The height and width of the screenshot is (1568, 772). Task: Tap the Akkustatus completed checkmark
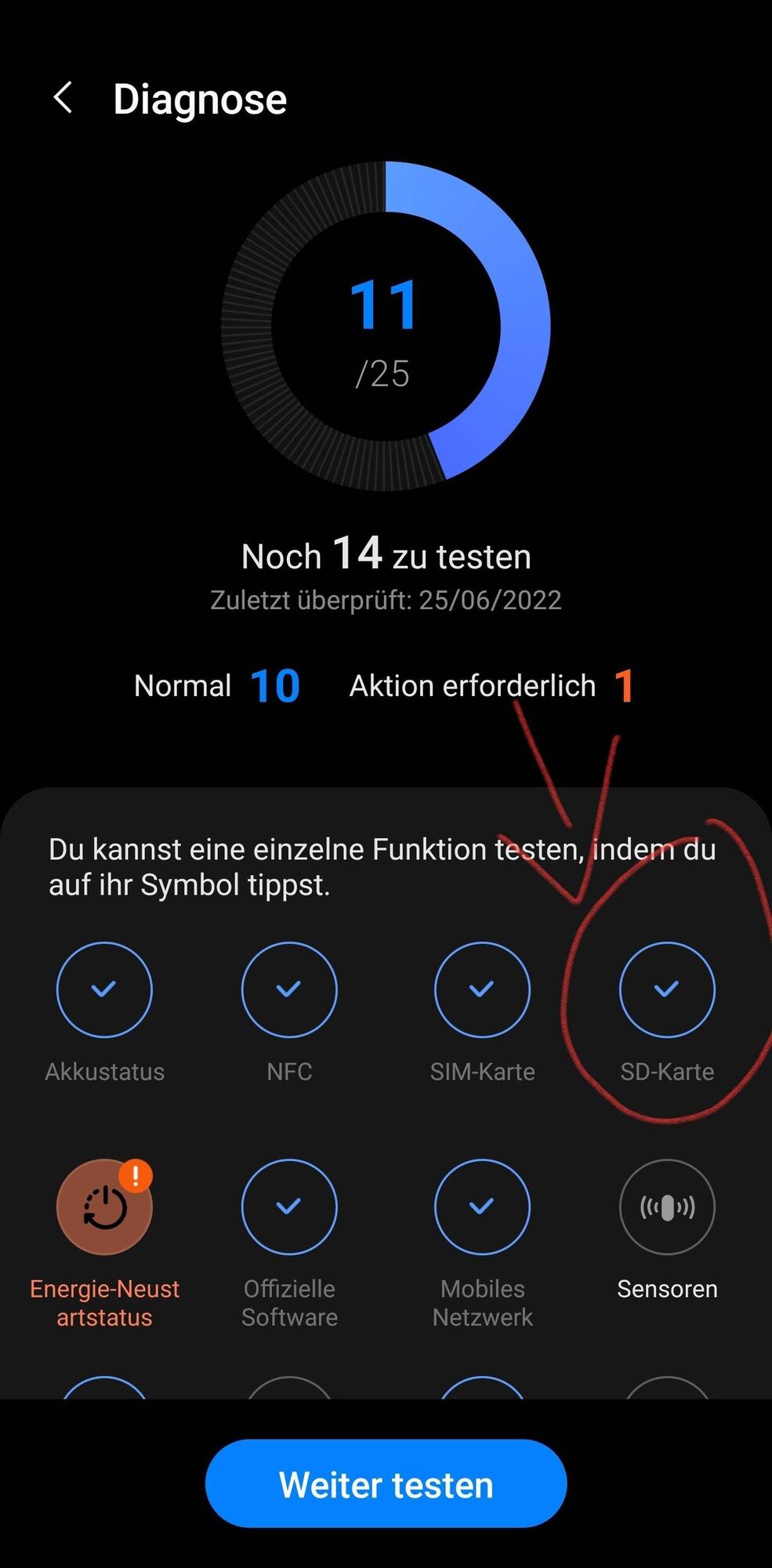click(x=104, y=989)
